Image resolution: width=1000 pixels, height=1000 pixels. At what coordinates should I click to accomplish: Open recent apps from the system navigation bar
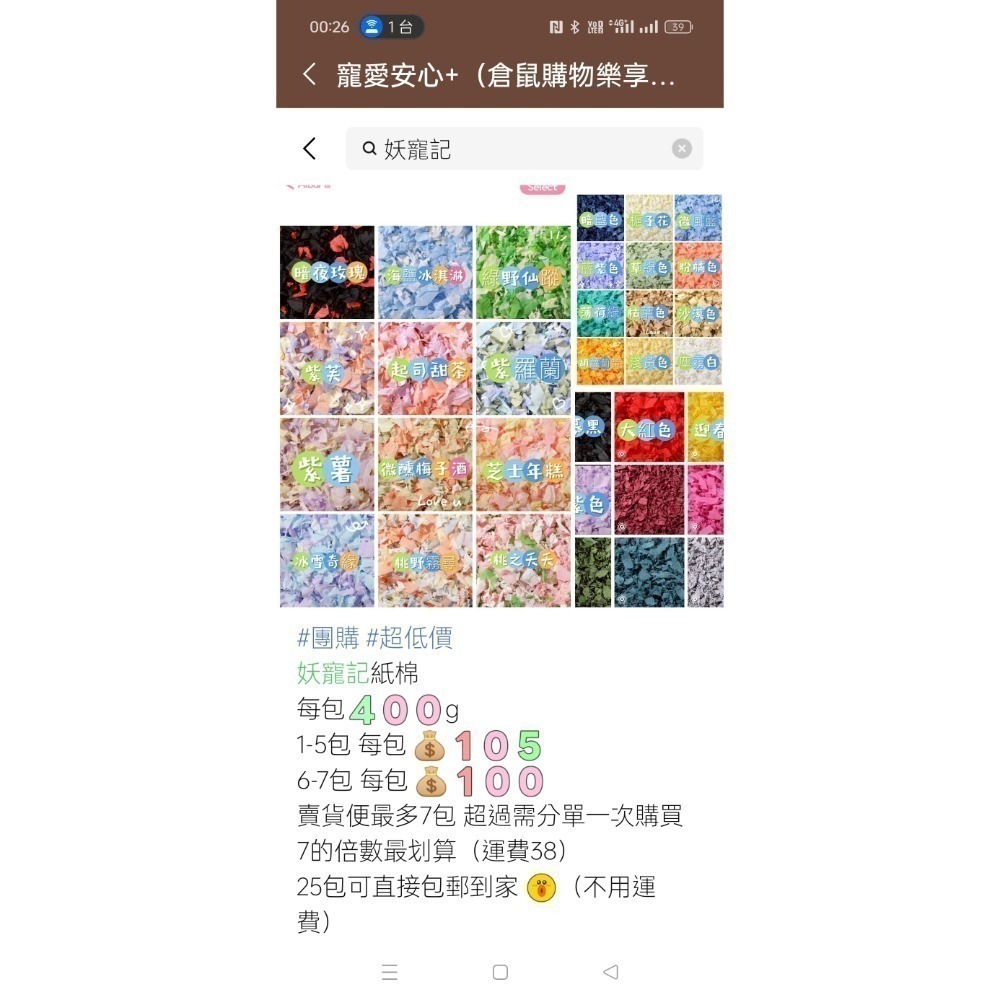point(390,972)
